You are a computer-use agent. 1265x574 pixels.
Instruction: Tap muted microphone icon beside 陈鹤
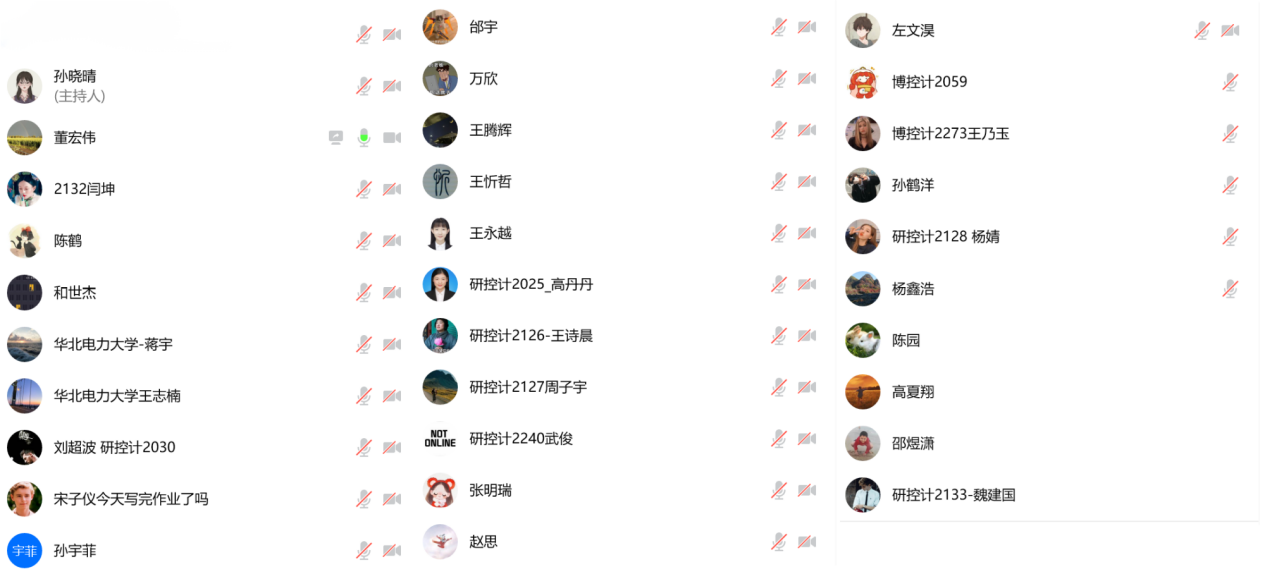click(x=364, y=241)
